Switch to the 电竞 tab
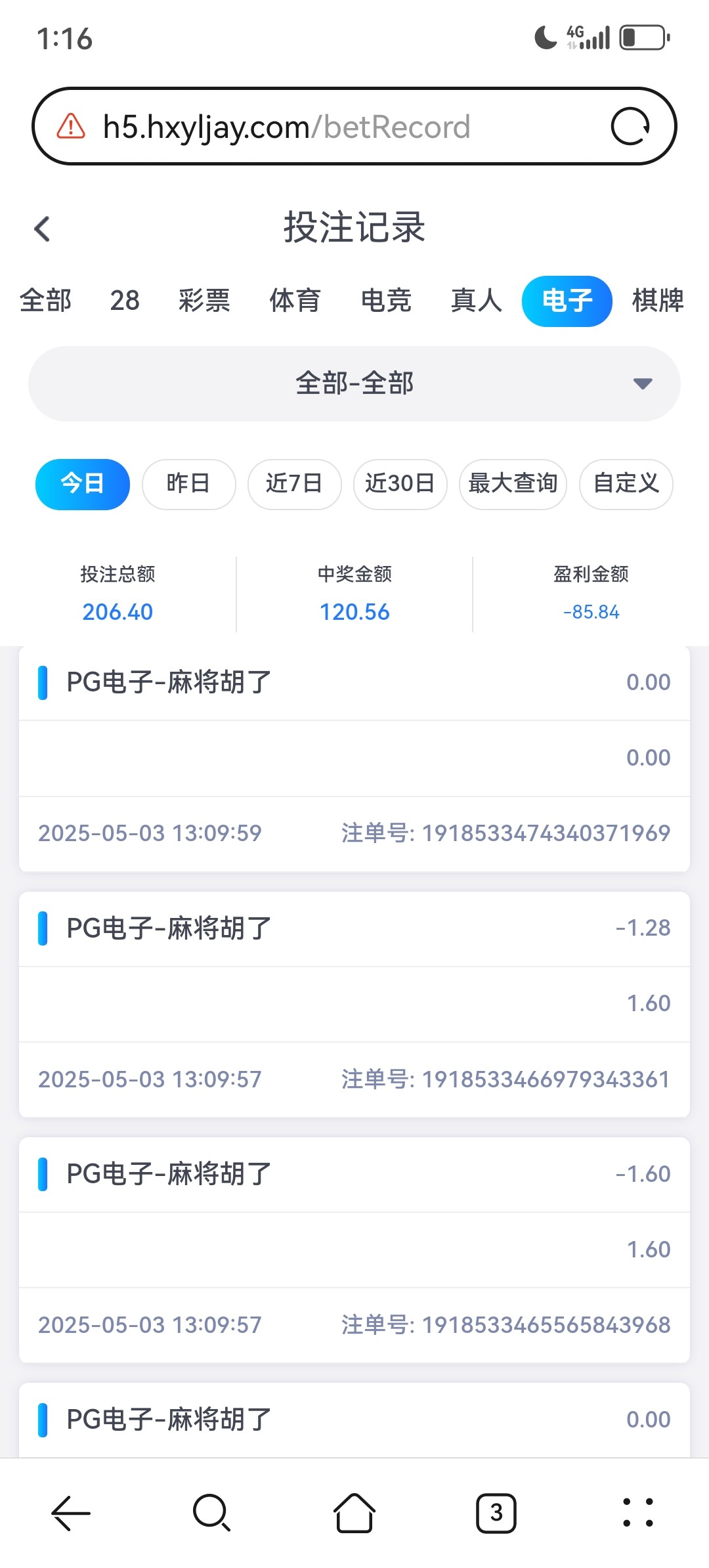 (x=386, y=301)
